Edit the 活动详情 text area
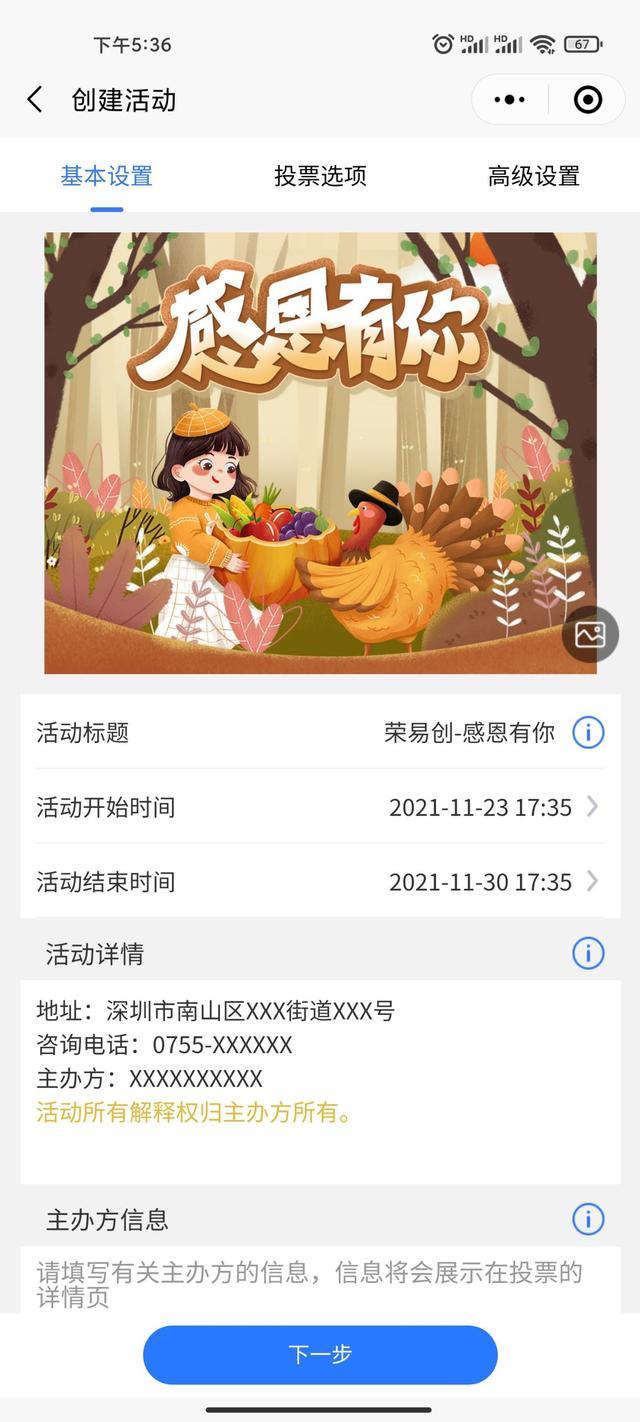Image resolution: width=640 pixels, height=1422 pixels. (x=320, y=1082)
